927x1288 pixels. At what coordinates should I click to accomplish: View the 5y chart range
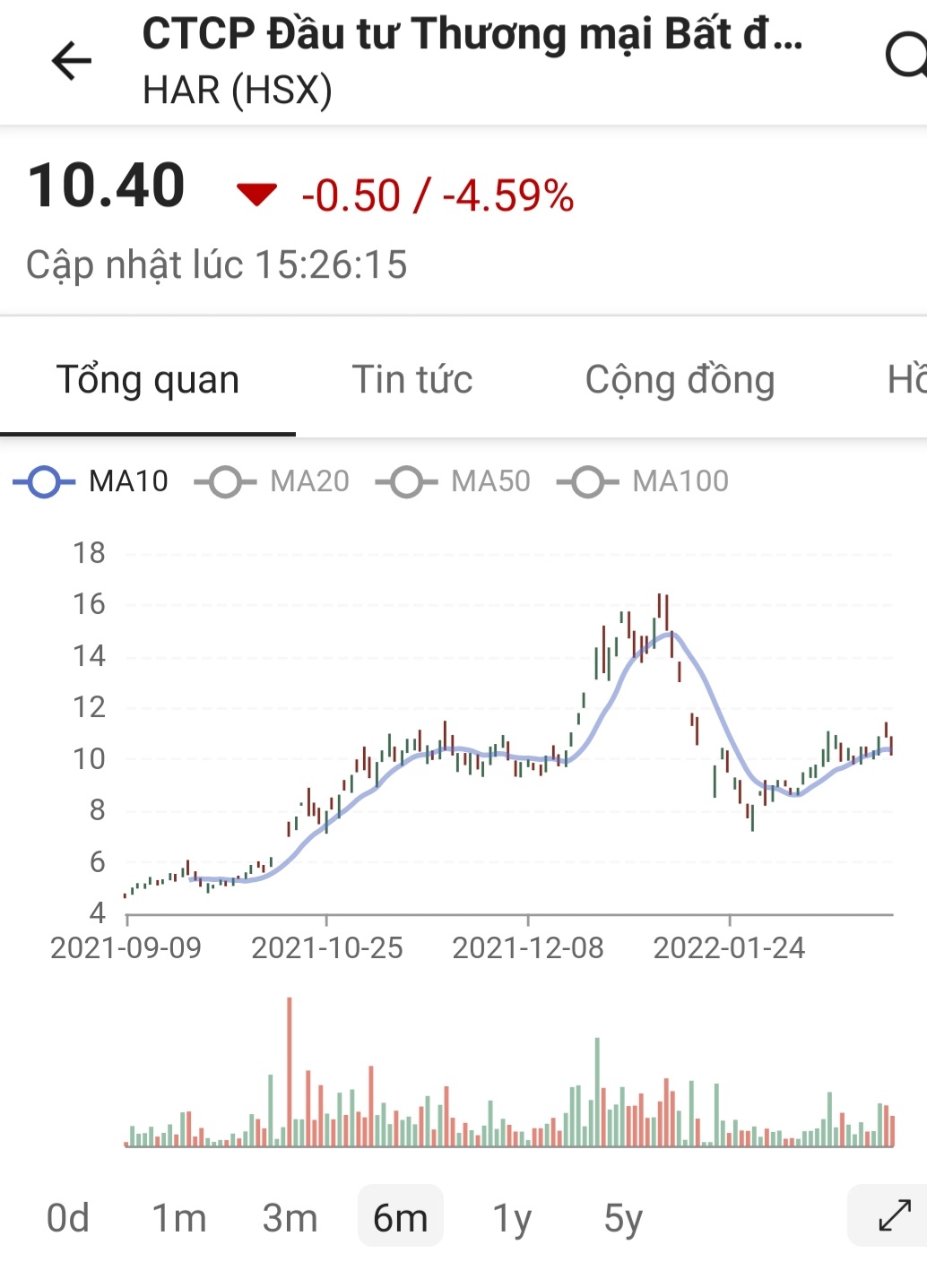pyautogui.click(x=623, y=1217)
